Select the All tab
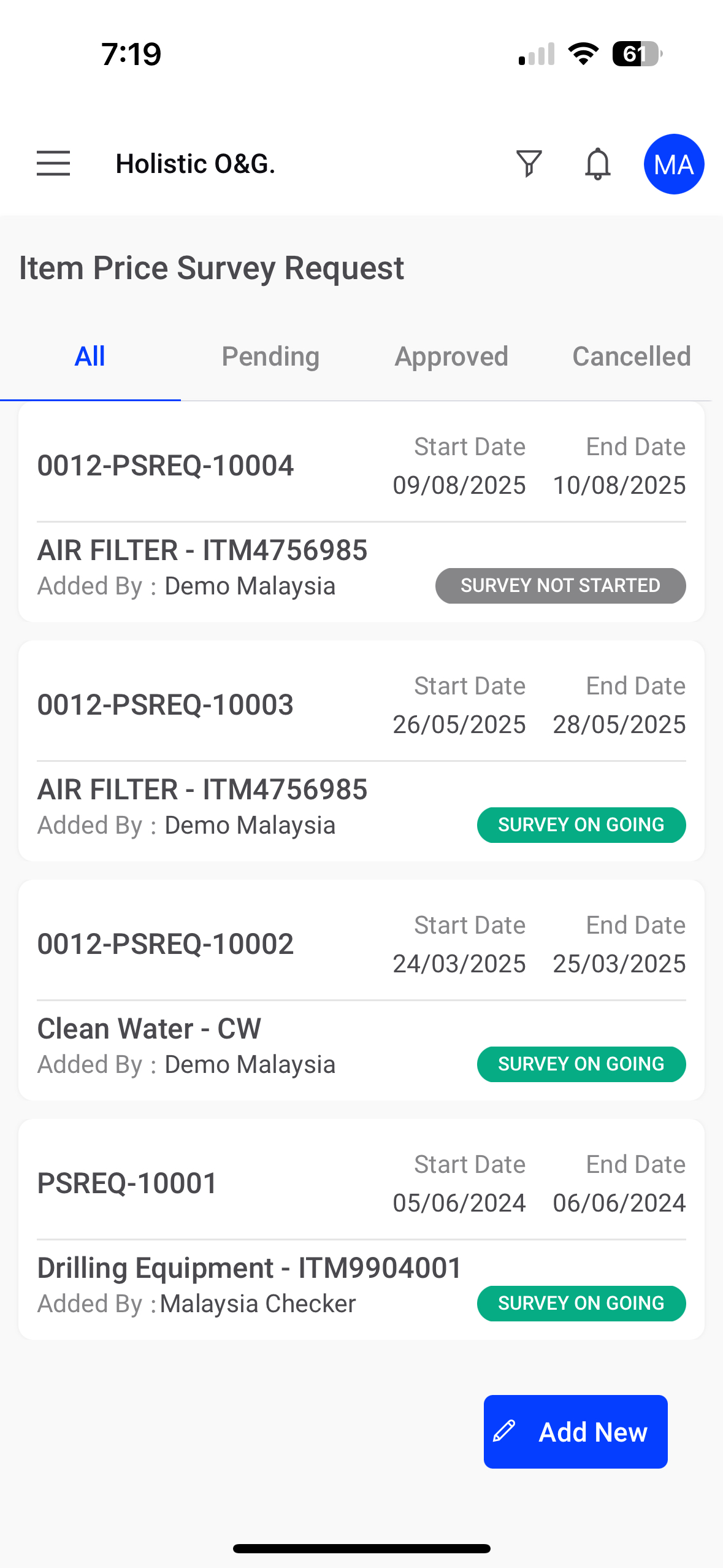The image size is (723, 1568). point(90,356)
